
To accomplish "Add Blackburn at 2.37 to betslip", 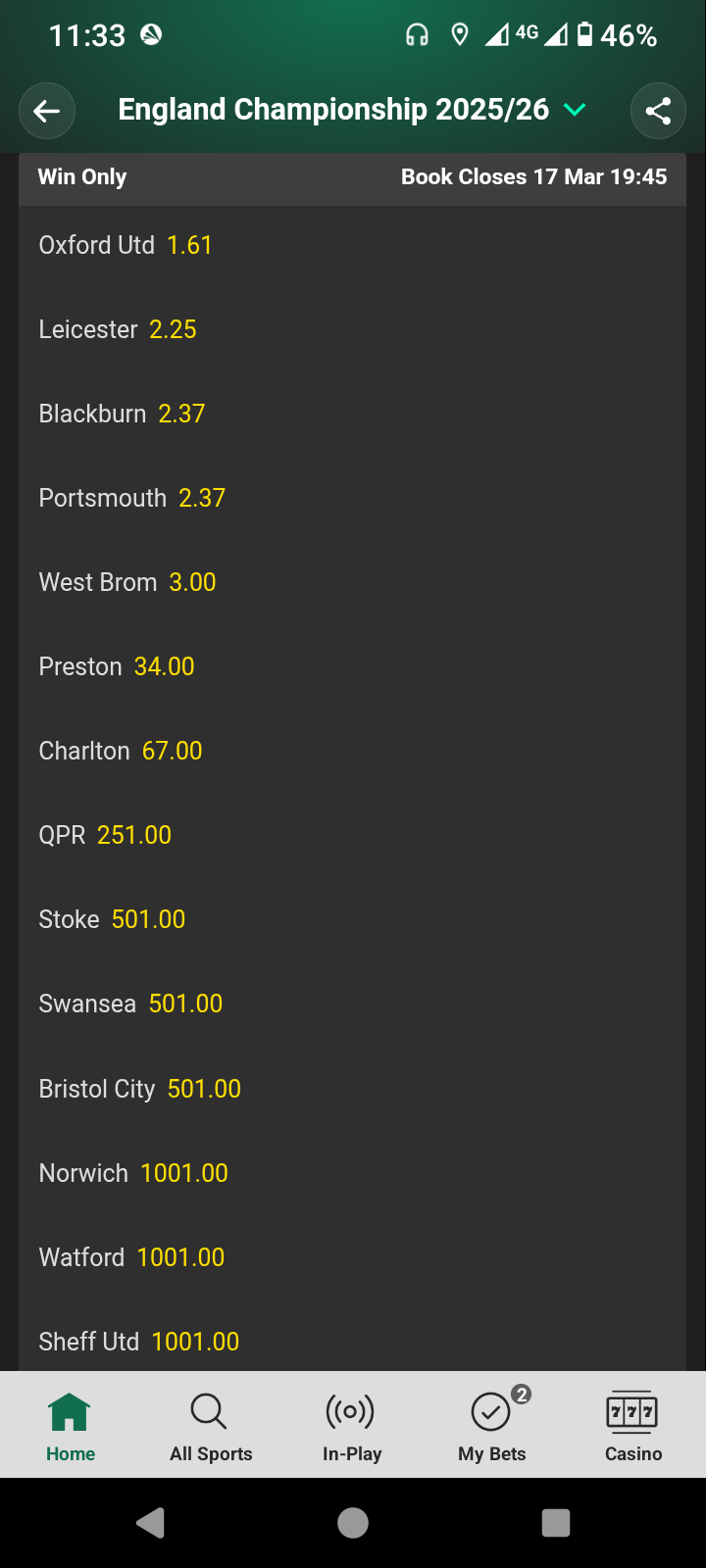I will coord(122,414).
